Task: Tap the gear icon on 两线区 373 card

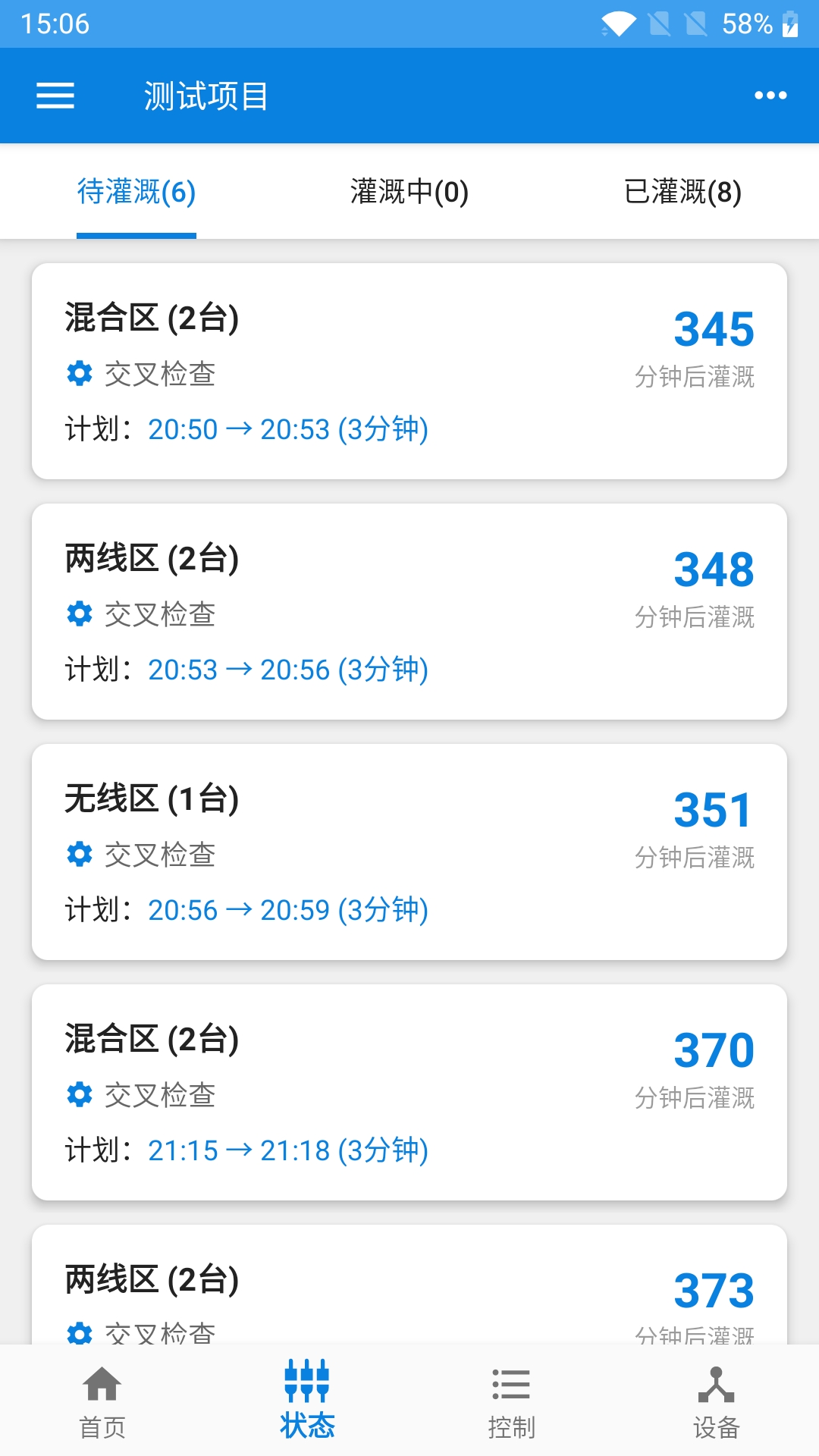Action: point(79,1334)
